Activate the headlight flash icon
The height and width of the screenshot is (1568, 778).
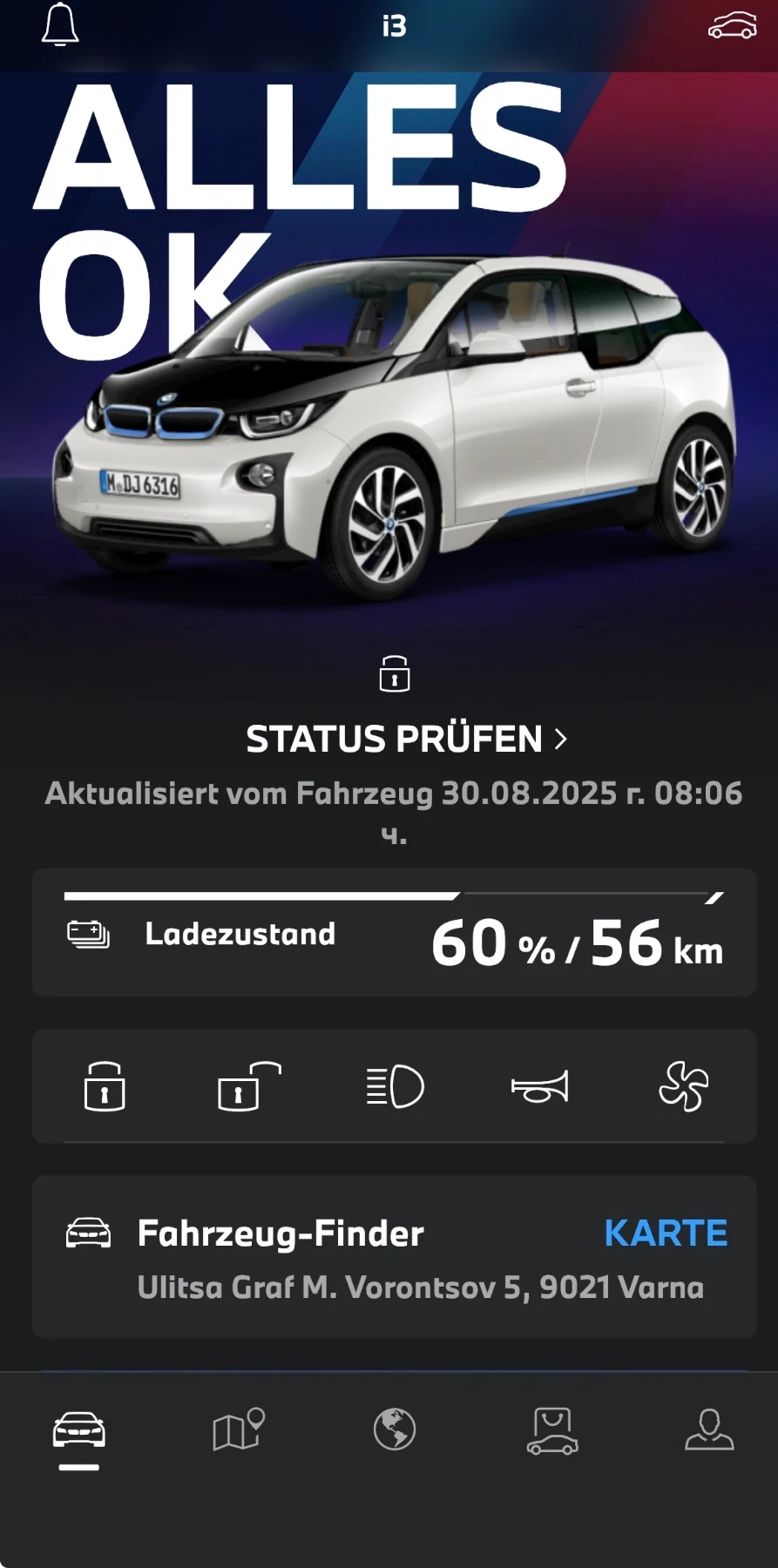(394, 1087)
